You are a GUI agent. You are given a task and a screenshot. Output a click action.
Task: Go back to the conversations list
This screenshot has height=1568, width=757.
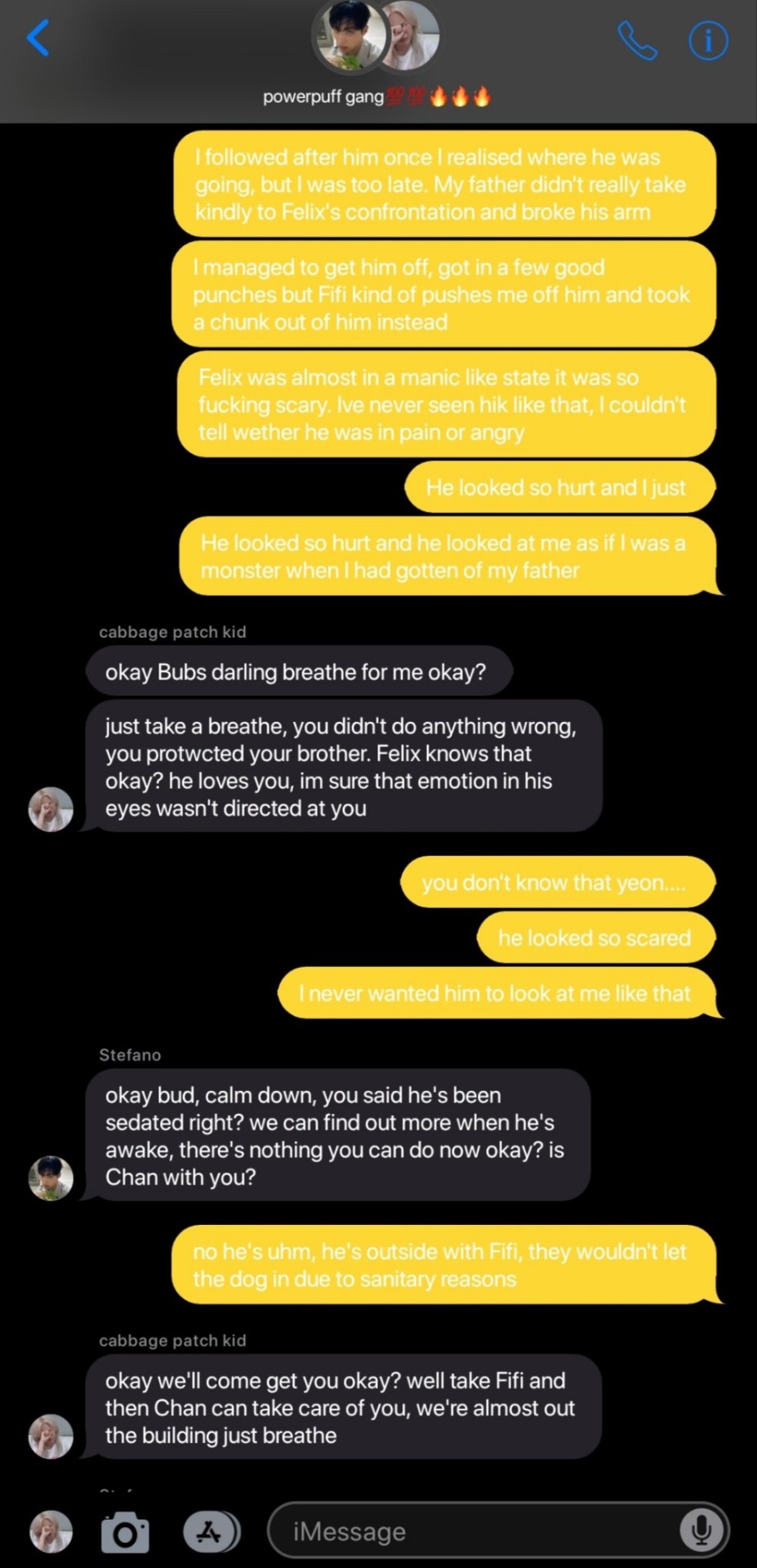click(x=38, y=38)
